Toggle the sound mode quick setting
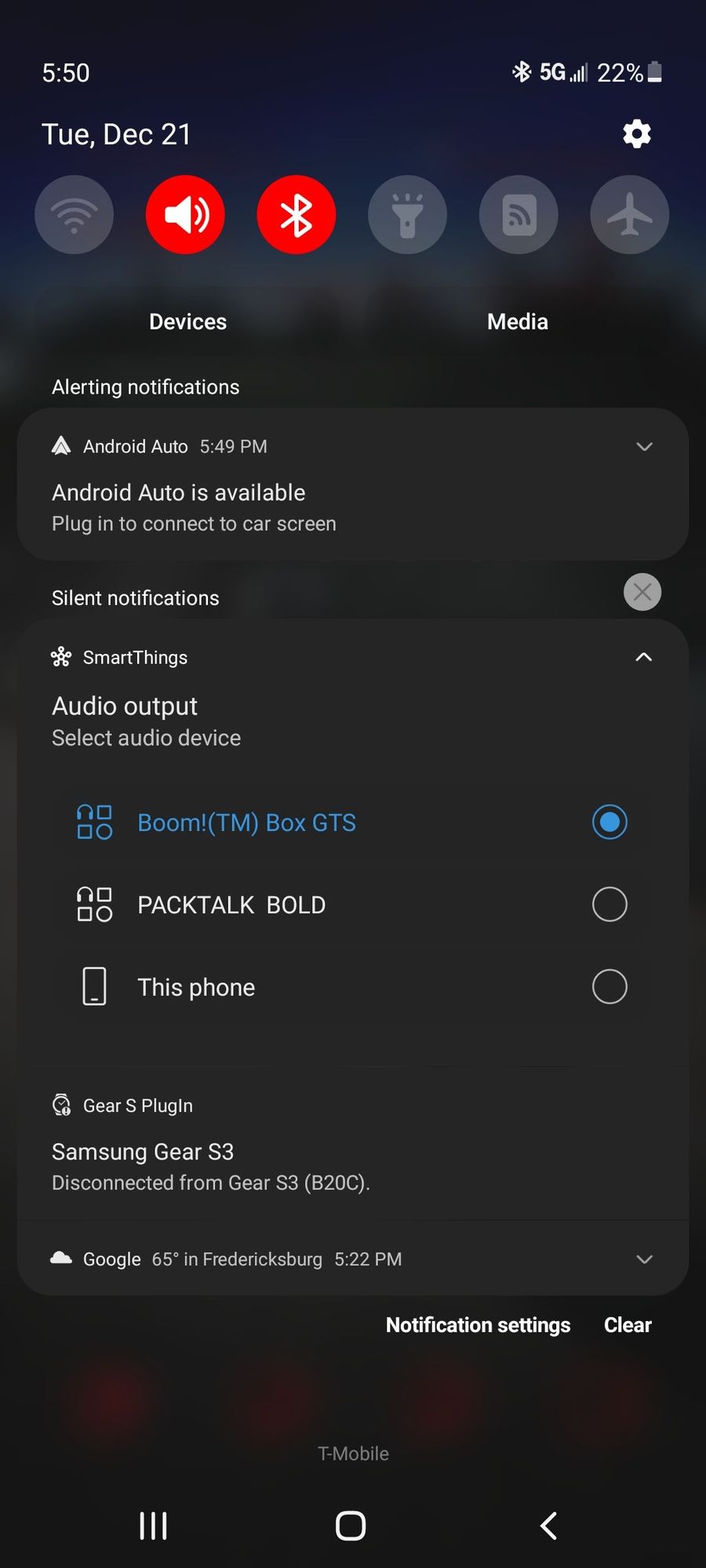This screenshot has width=706, height=1568. pyautogui.click(x=185, y=214)
